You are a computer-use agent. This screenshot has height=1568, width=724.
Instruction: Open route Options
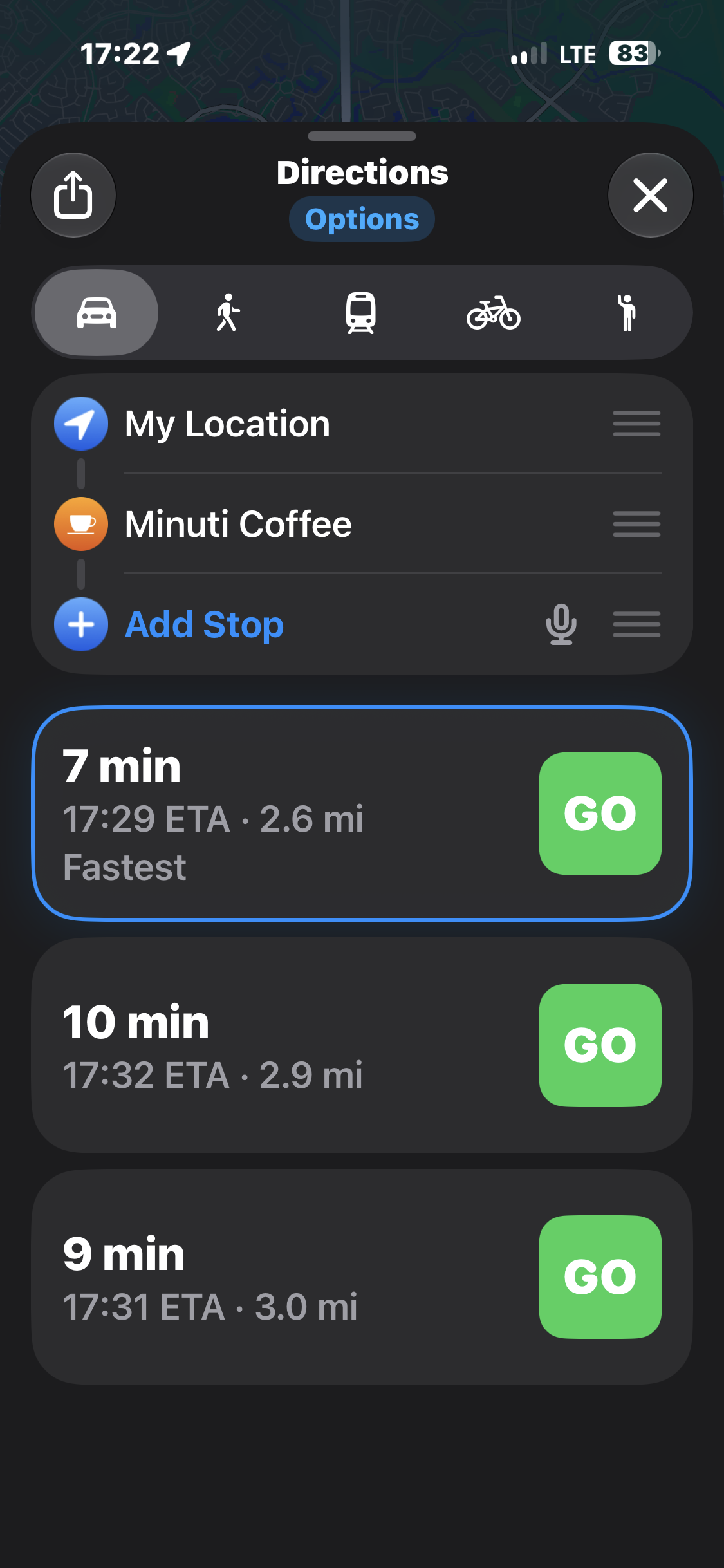pos(362,219)
